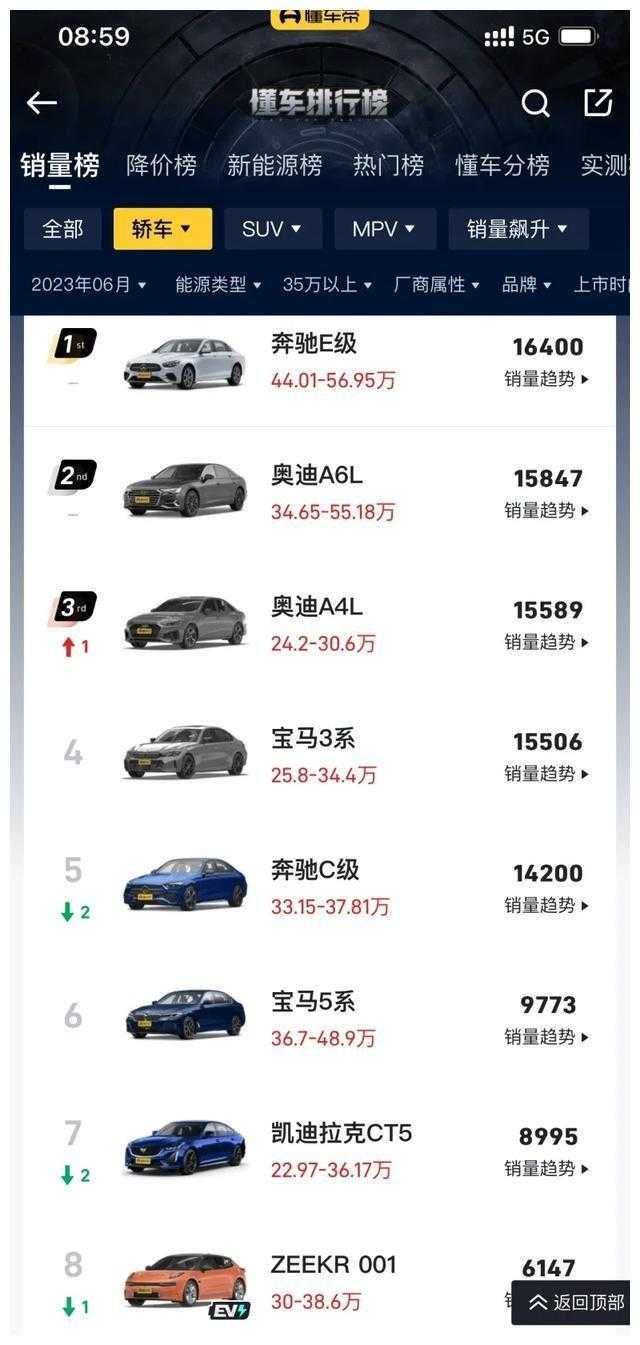View 销量趋势 for 奥迪A6L
Viewport: 640px width, 1345px height.
(x=546, y=511)
